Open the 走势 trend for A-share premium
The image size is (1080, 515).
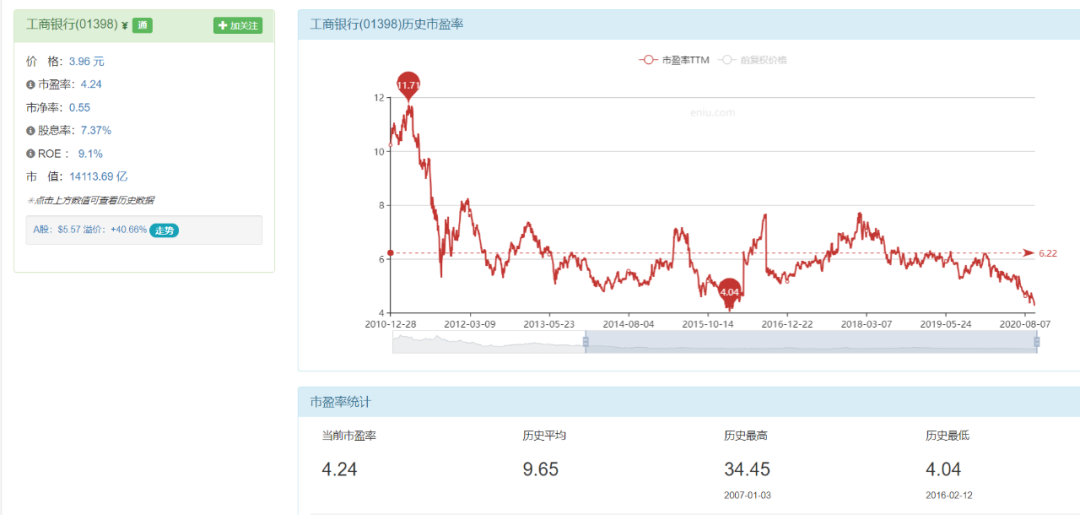click(x=164, y=230)
